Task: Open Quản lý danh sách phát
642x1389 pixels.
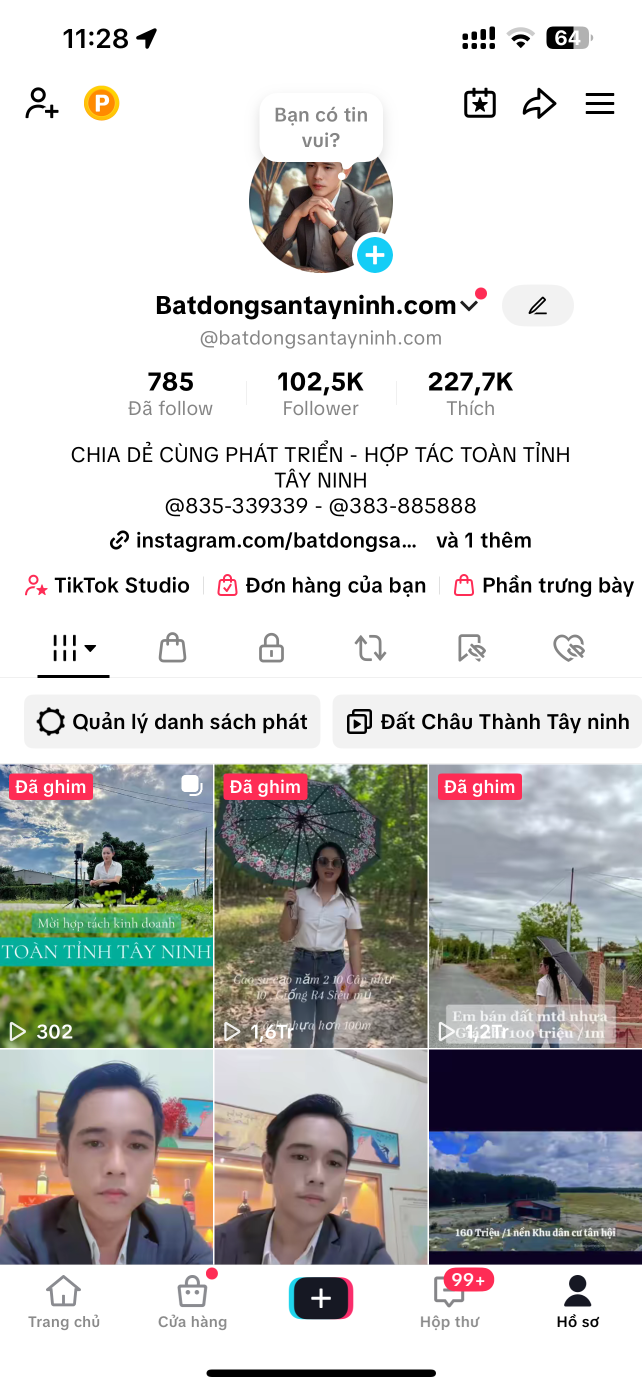Action: (x=172, y=722)
